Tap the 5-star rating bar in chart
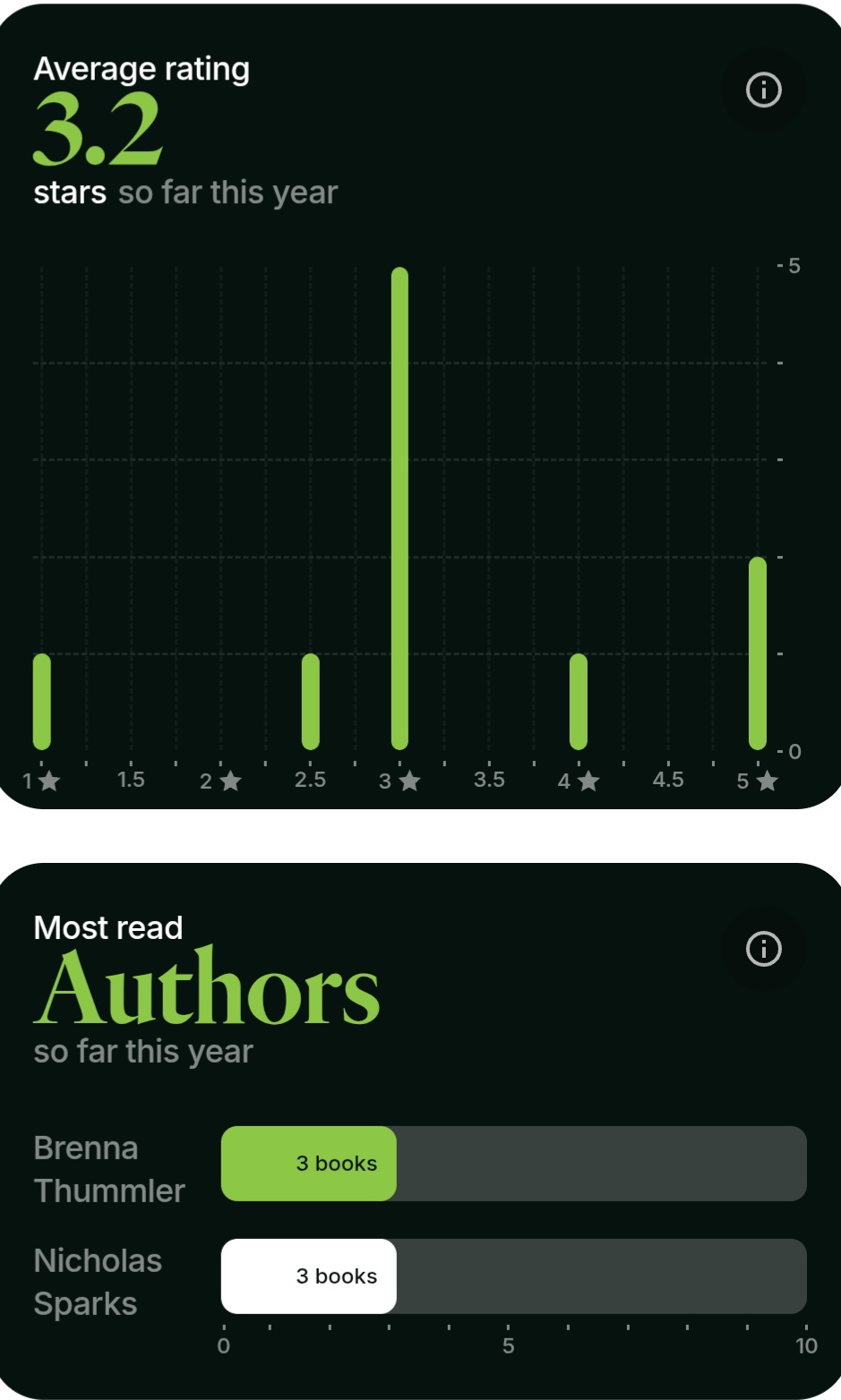Image resolution: width=841 pixels, height=1400 pixels. (757, 653)
